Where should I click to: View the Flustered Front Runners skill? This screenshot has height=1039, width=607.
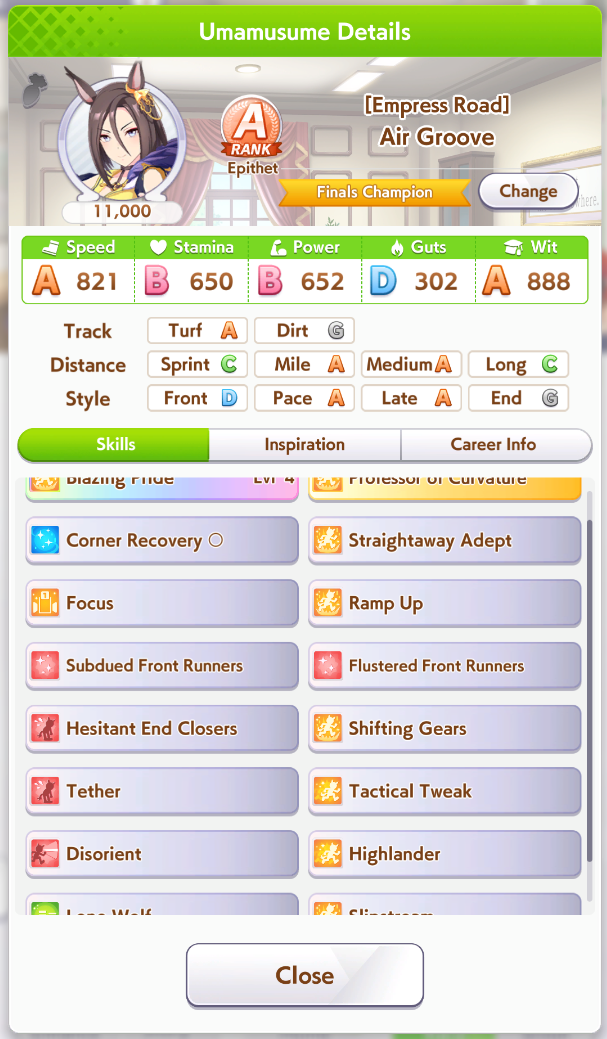point(445,666)
